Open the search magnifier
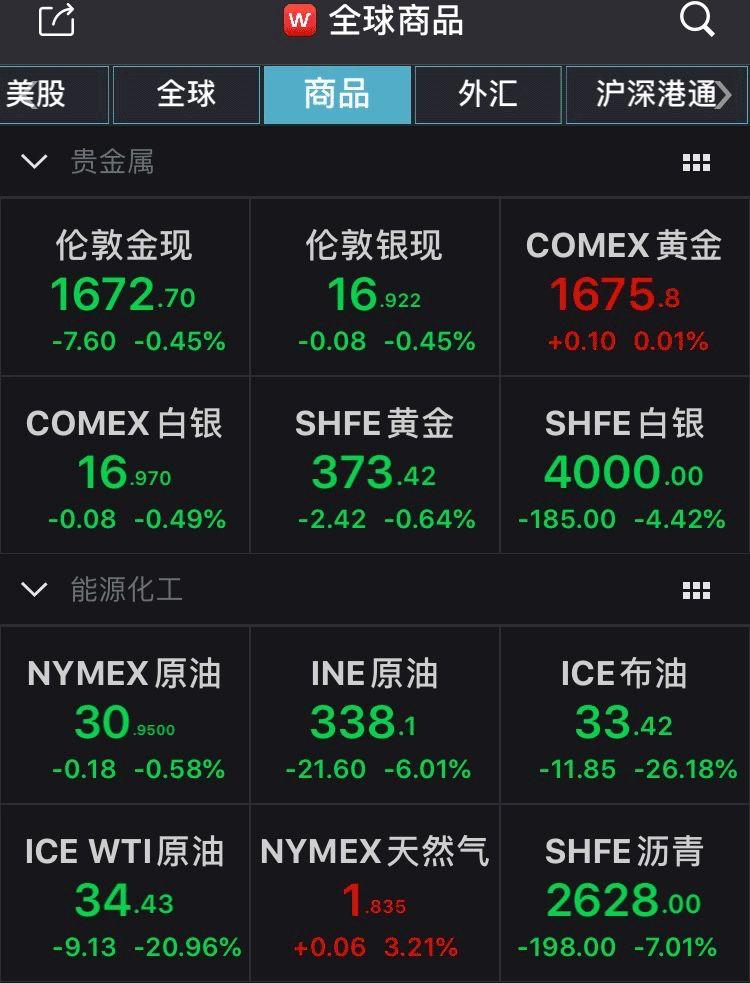The width and height of the screenshot is (750, 983). (696, 19)
